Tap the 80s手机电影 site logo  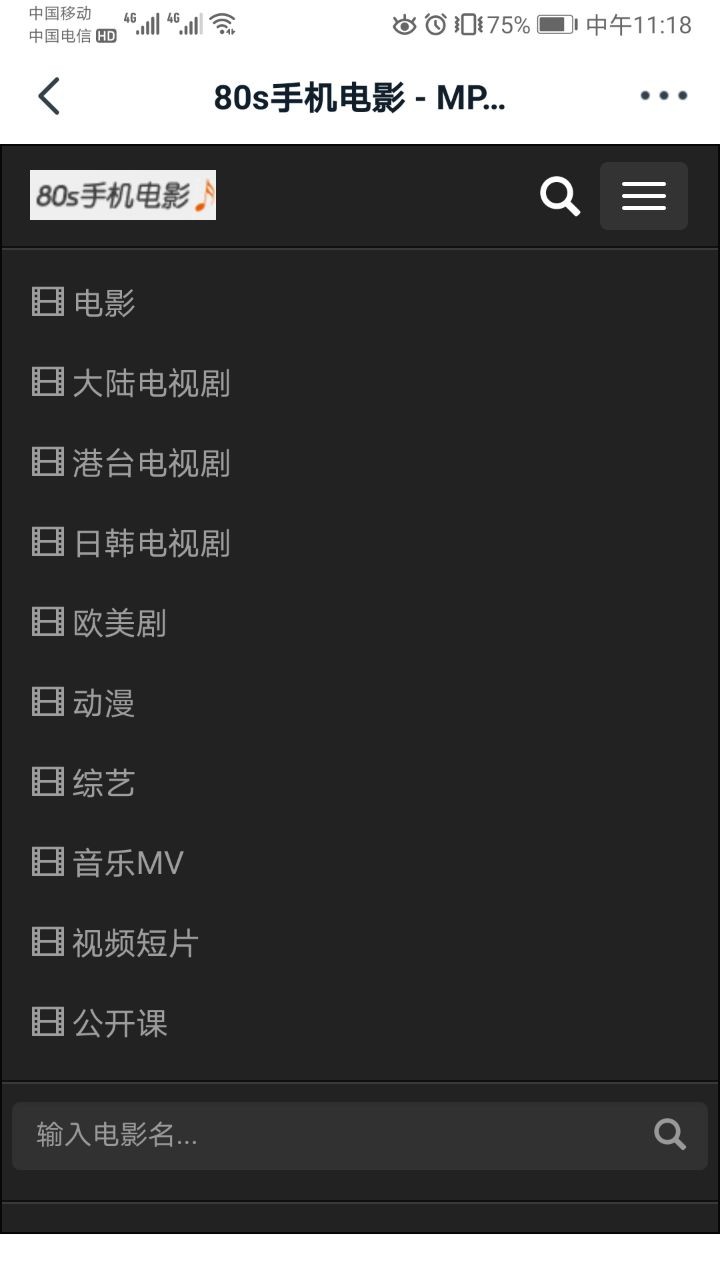point(122,195)
